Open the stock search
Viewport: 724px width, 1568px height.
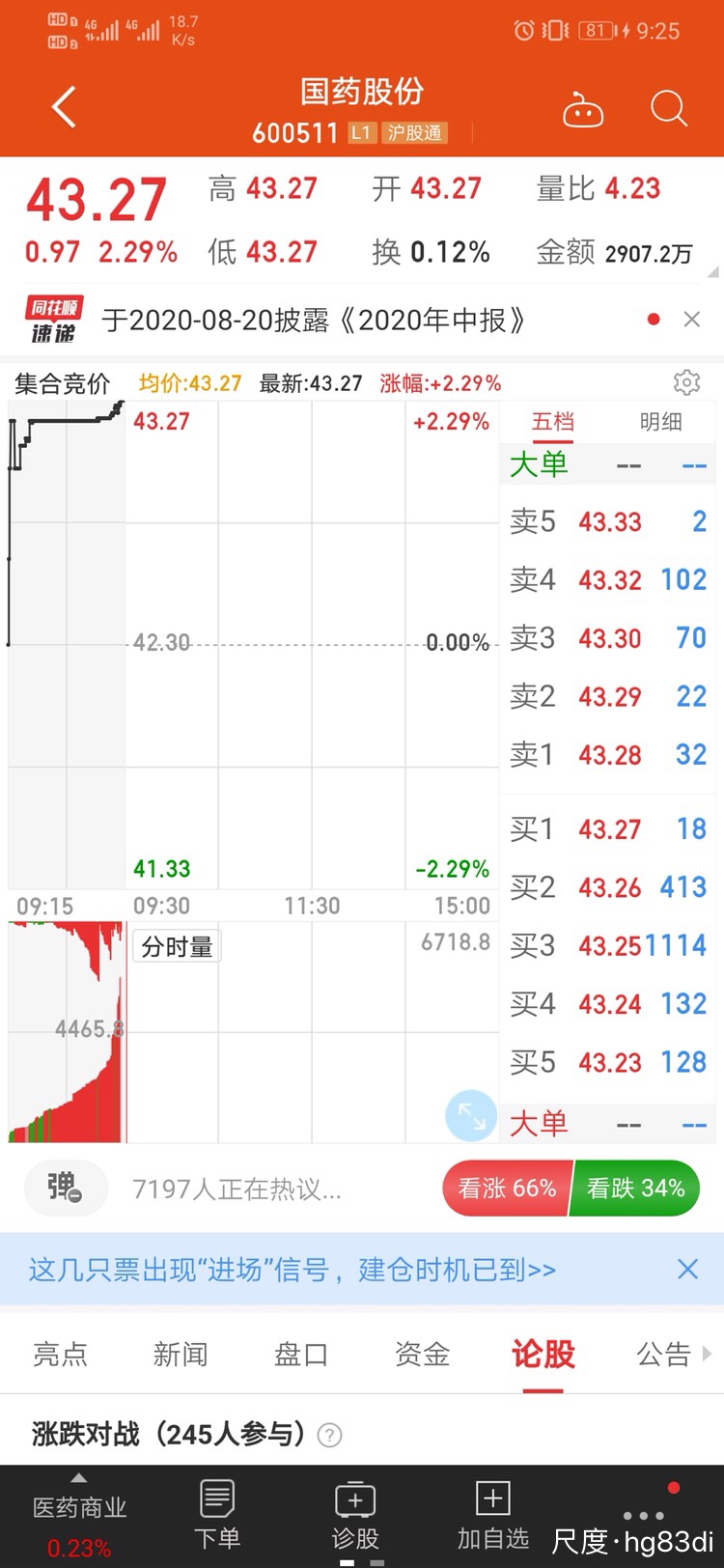click(x=668, y=109)
